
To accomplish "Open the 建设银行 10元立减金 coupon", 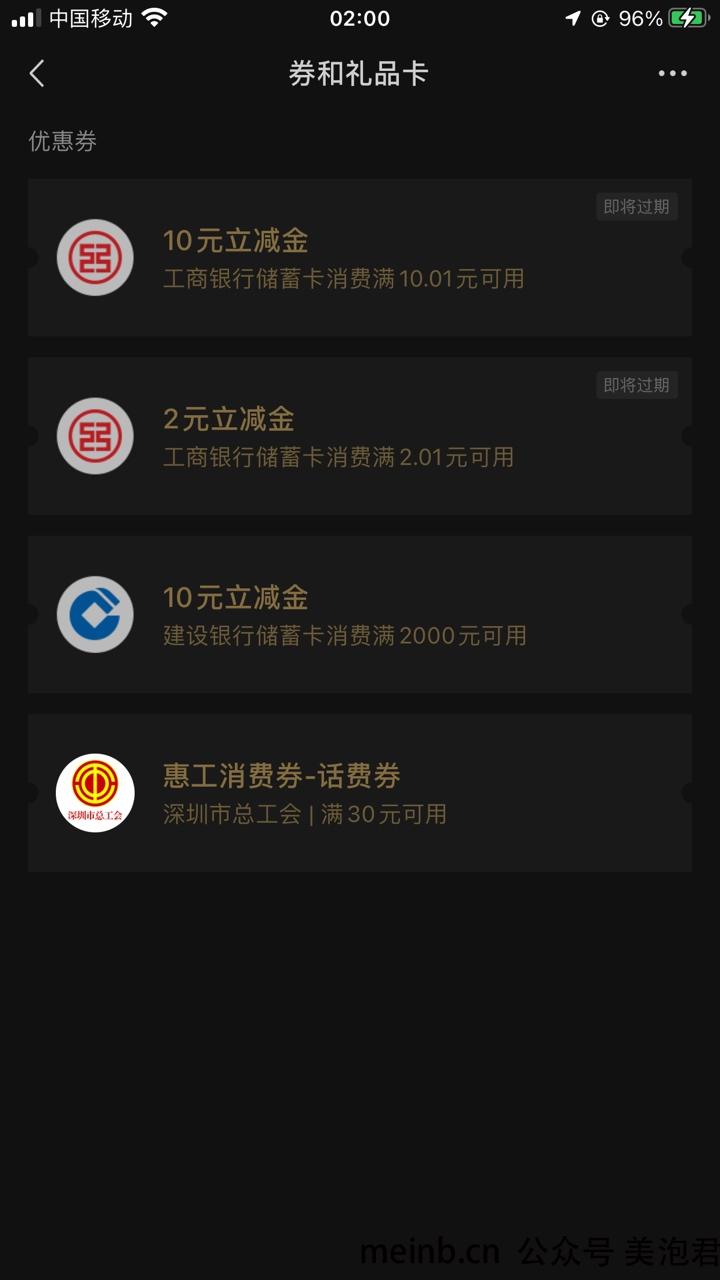I will point(360,614).
